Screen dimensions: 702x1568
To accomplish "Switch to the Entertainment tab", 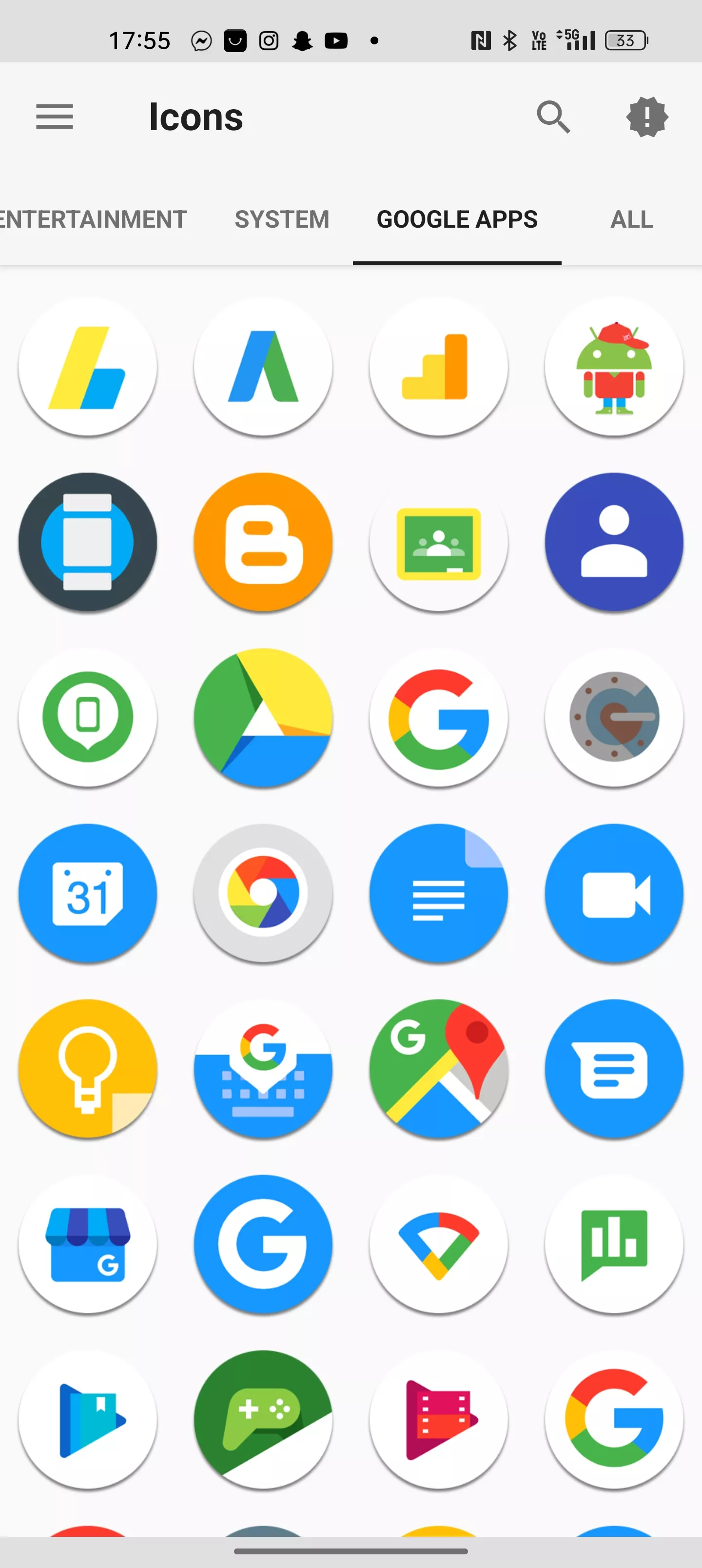I will pos(93,219).
